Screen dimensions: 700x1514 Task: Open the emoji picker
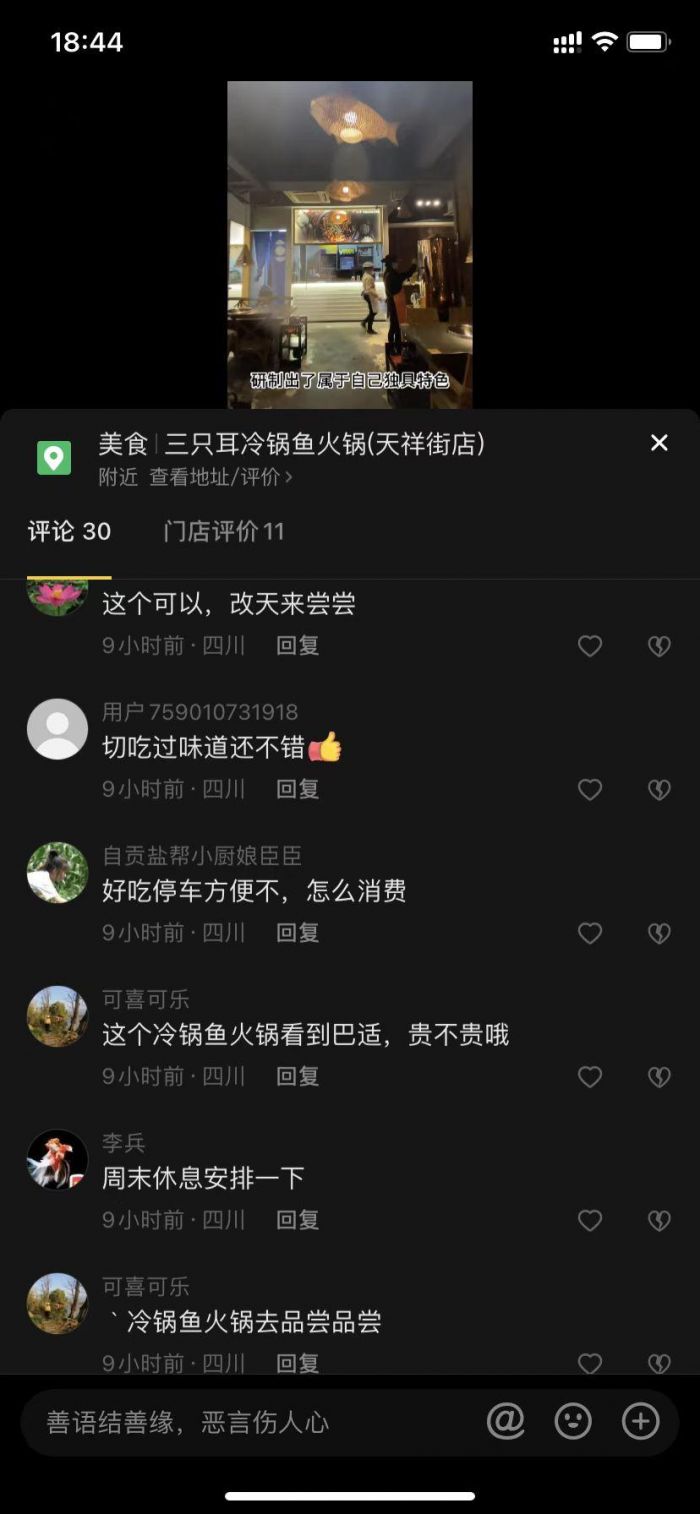pos(573,1421)
